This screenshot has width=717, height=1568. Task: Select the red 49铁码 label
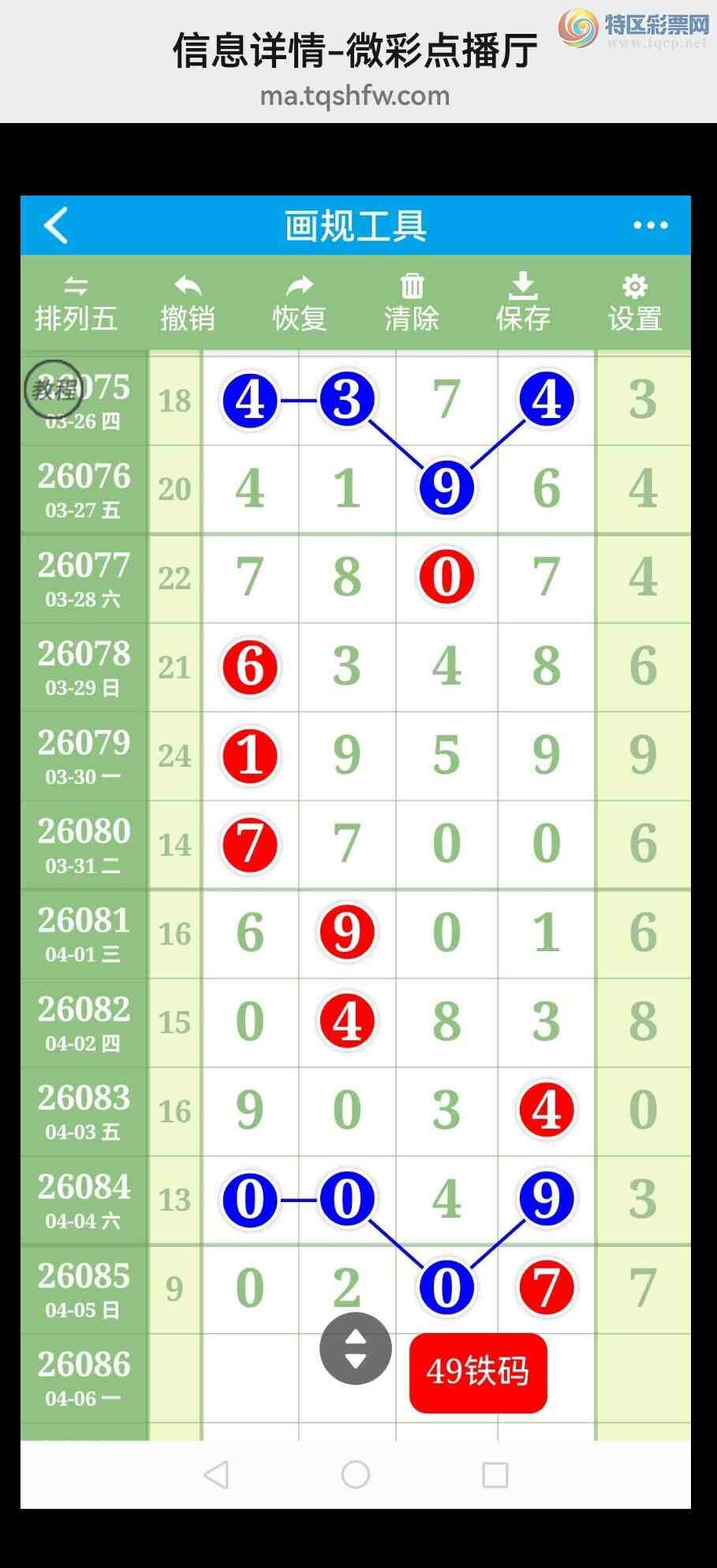tap(478, 1372)
